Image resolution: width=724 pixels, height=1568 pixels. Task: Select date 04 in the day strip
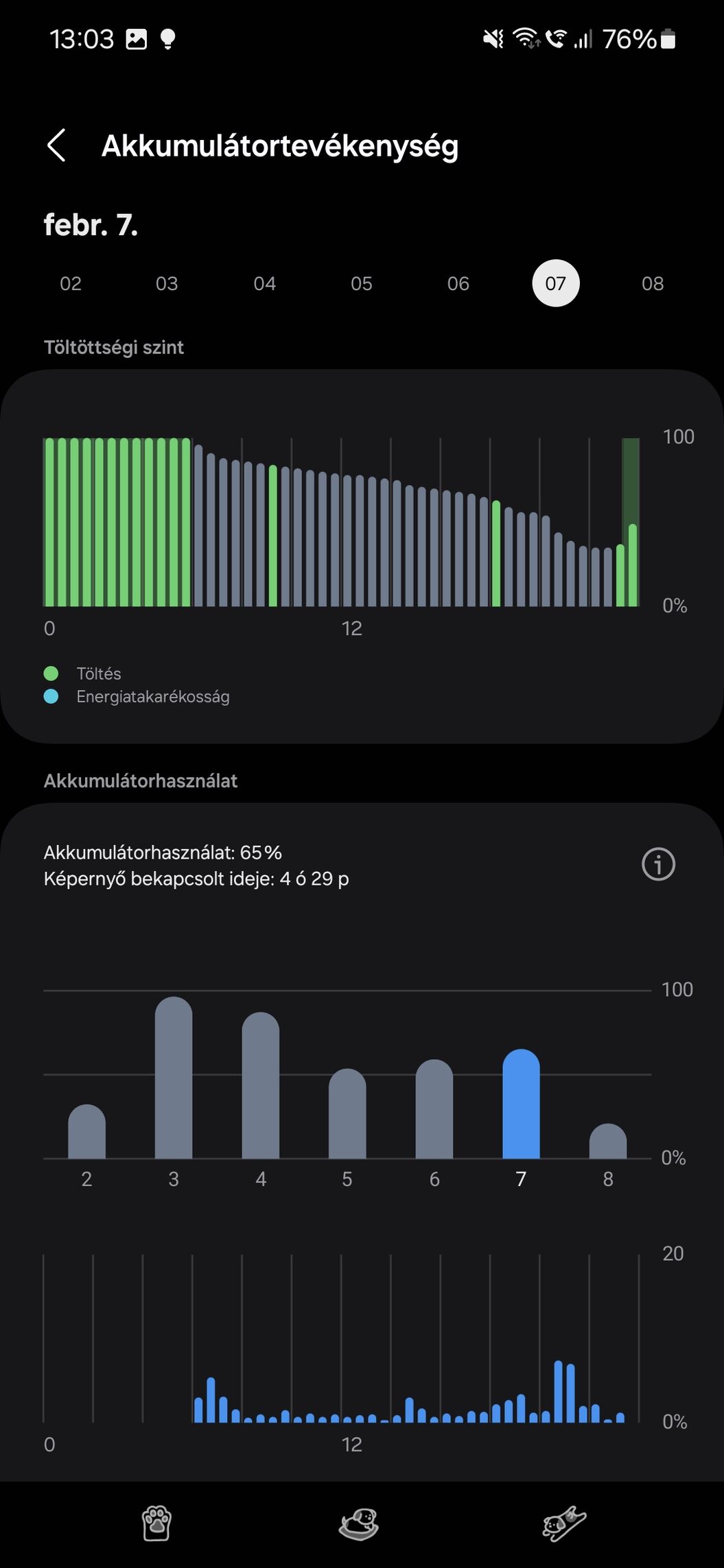264,283
